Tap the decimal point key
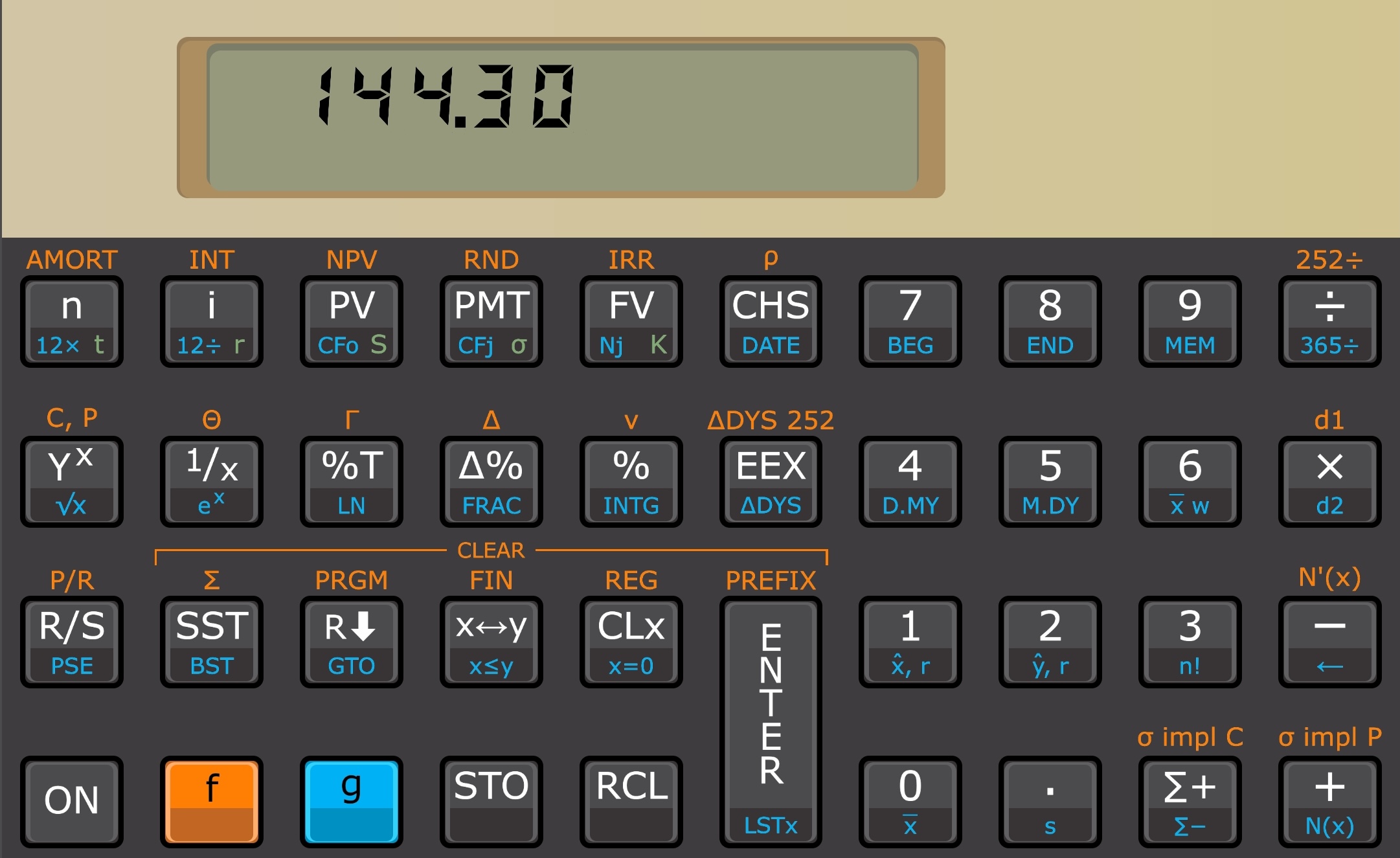Viewport: 1400px width, 858px height. click(x=1050, y=801)
